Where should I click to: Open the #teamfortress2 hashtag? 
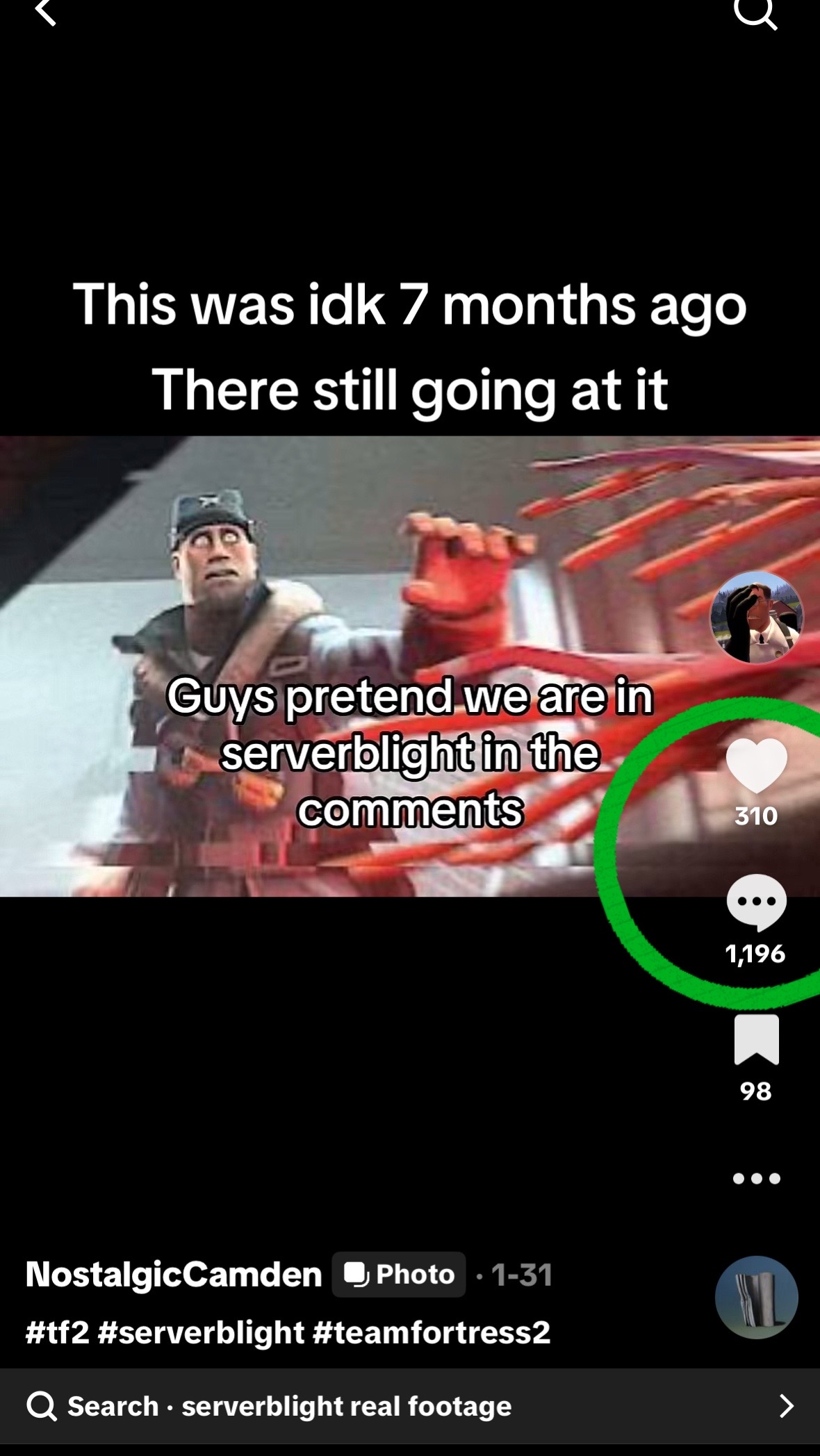(x=432, y=1332)
